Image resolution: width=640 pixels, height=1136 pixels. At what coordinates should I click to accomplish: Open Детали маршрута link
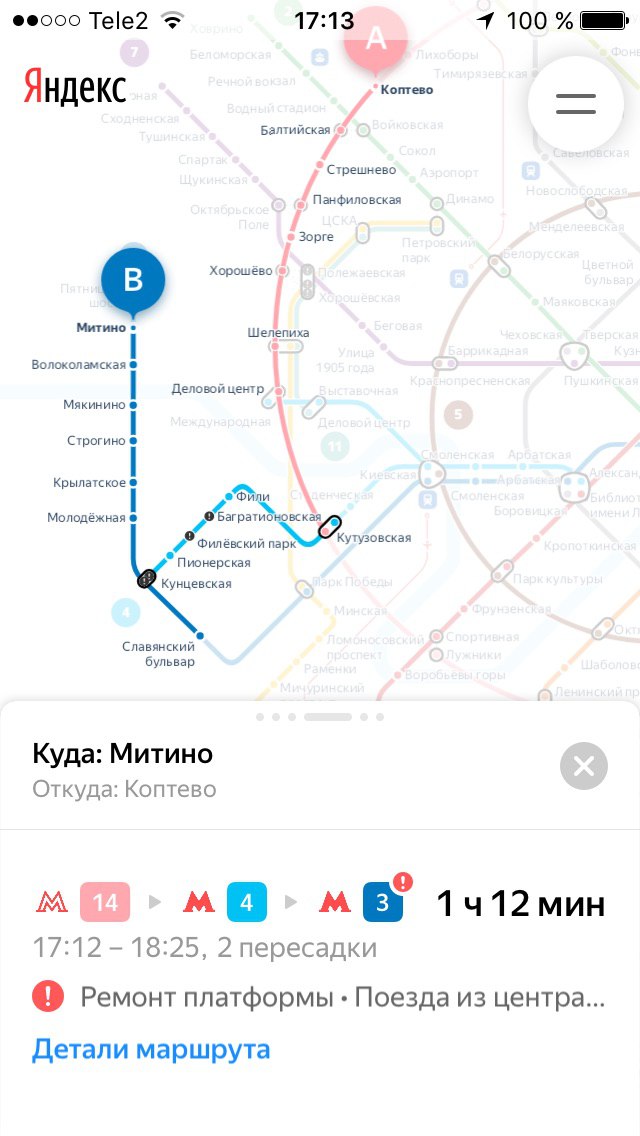point(151,1049)
